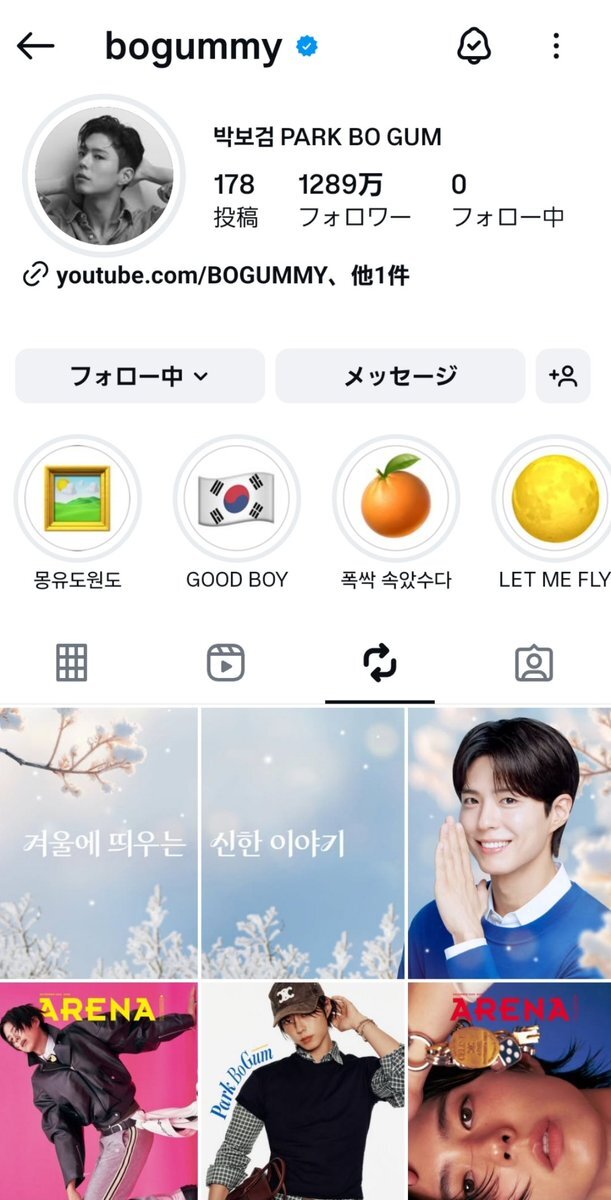The image size is (611, 1200).
Task: Open the 신한 이야기 post tile
Action: pos(303,843)
